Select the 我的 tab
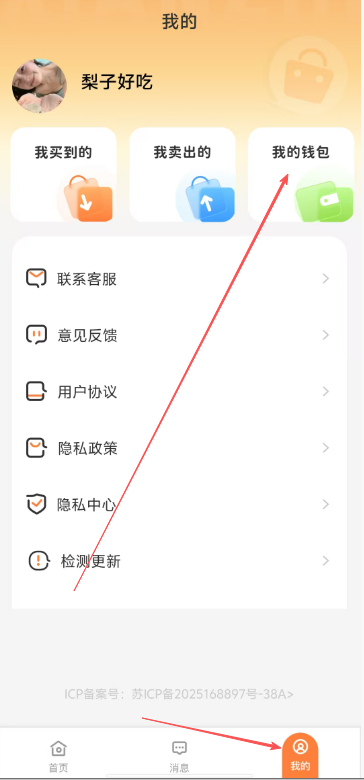 click(x=300, y=756)
